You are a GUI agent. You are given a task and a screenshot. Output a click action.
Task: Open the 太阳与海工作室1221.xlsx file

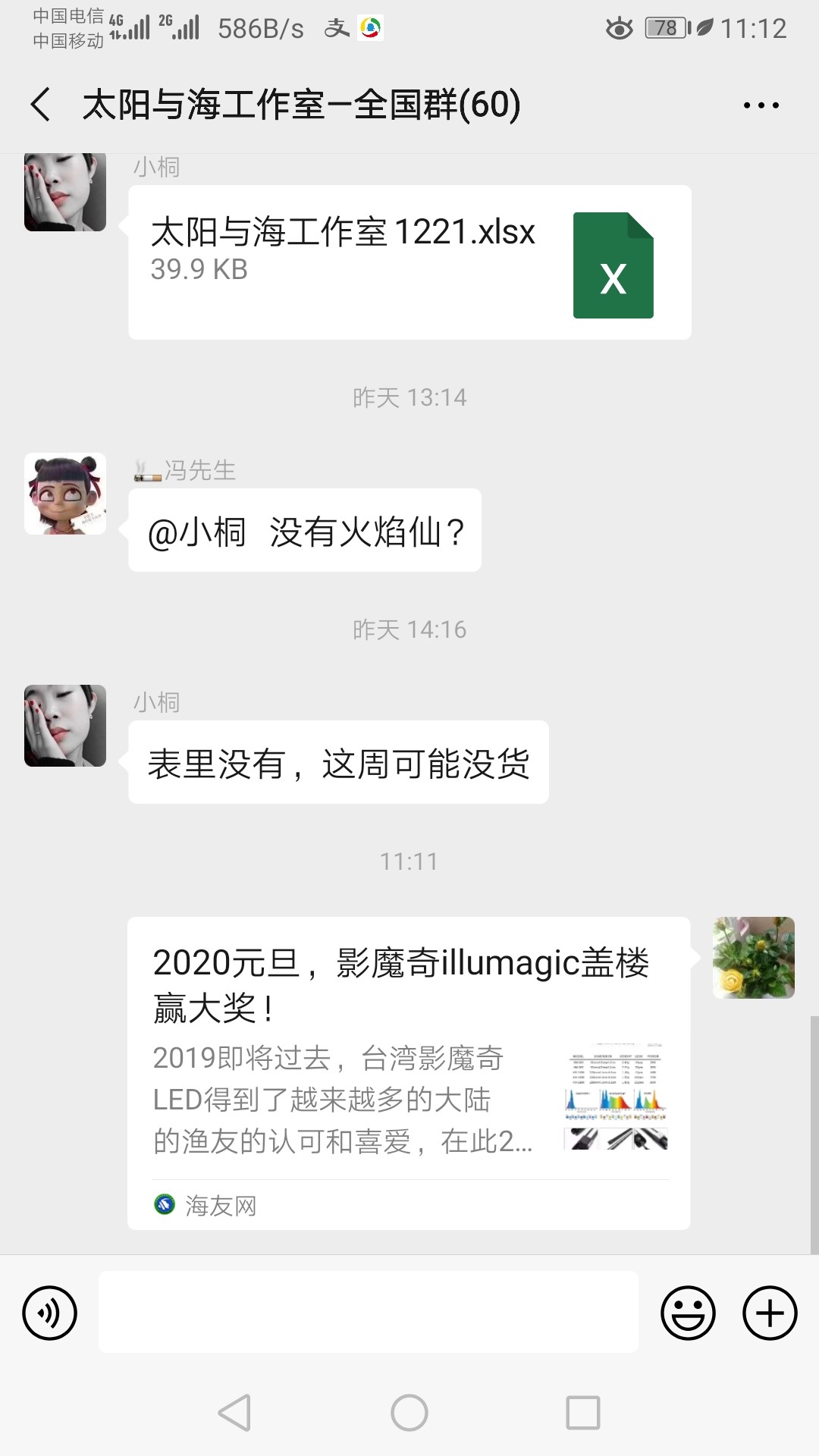click(409, 262)
